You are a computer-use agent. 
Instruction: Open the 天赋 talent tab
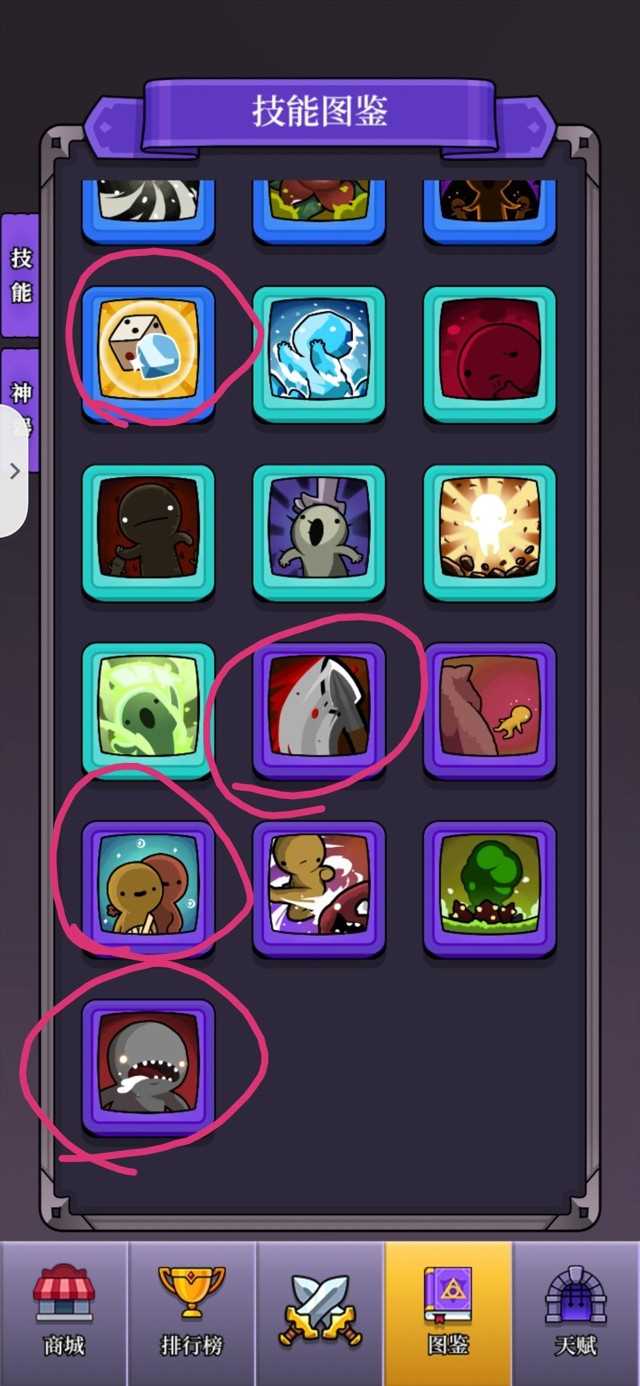pyautogui.click(x=576, y=1312)
